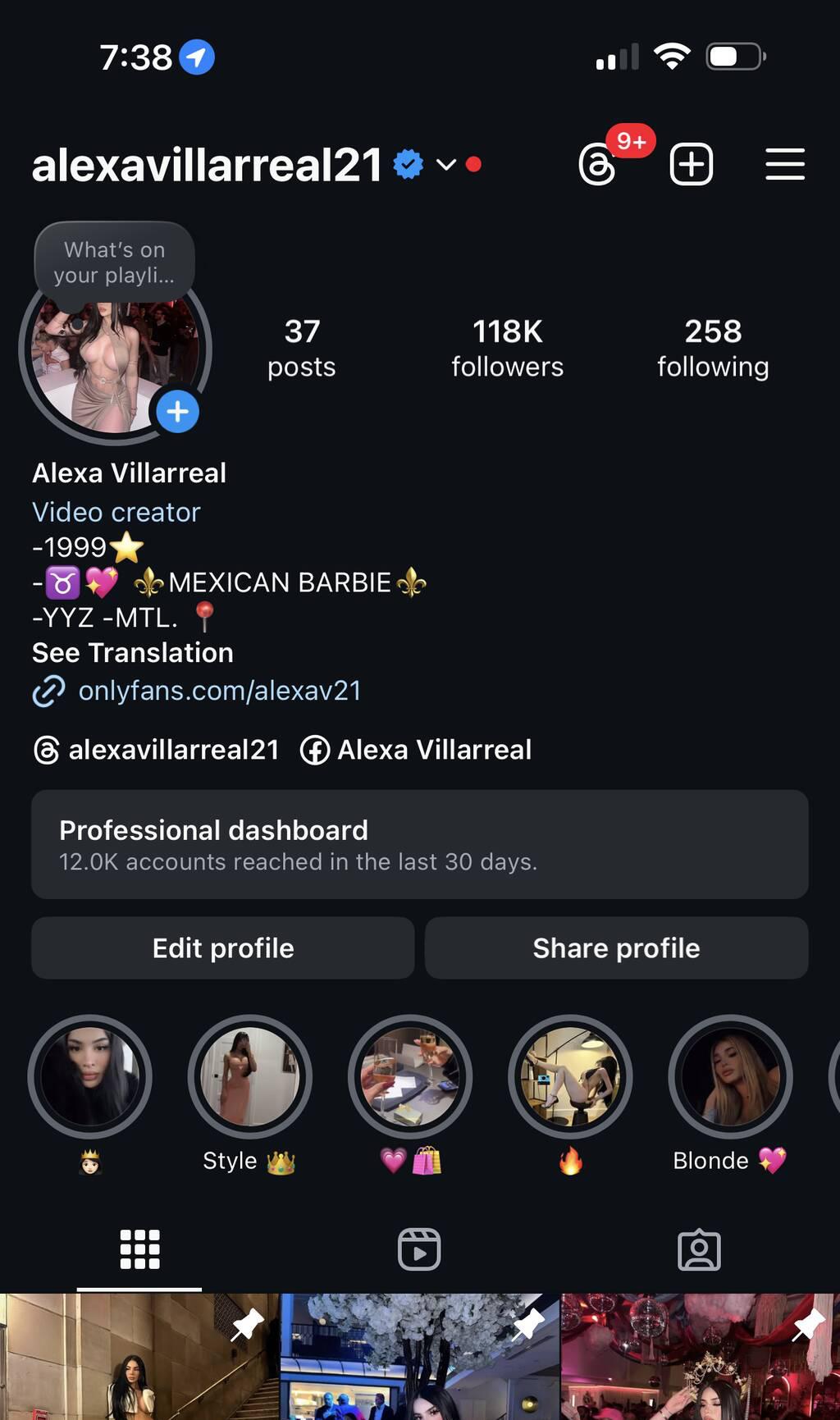
Task: Open Threads from the top bar
Action: pyautogui.click(x=598, y=165)
